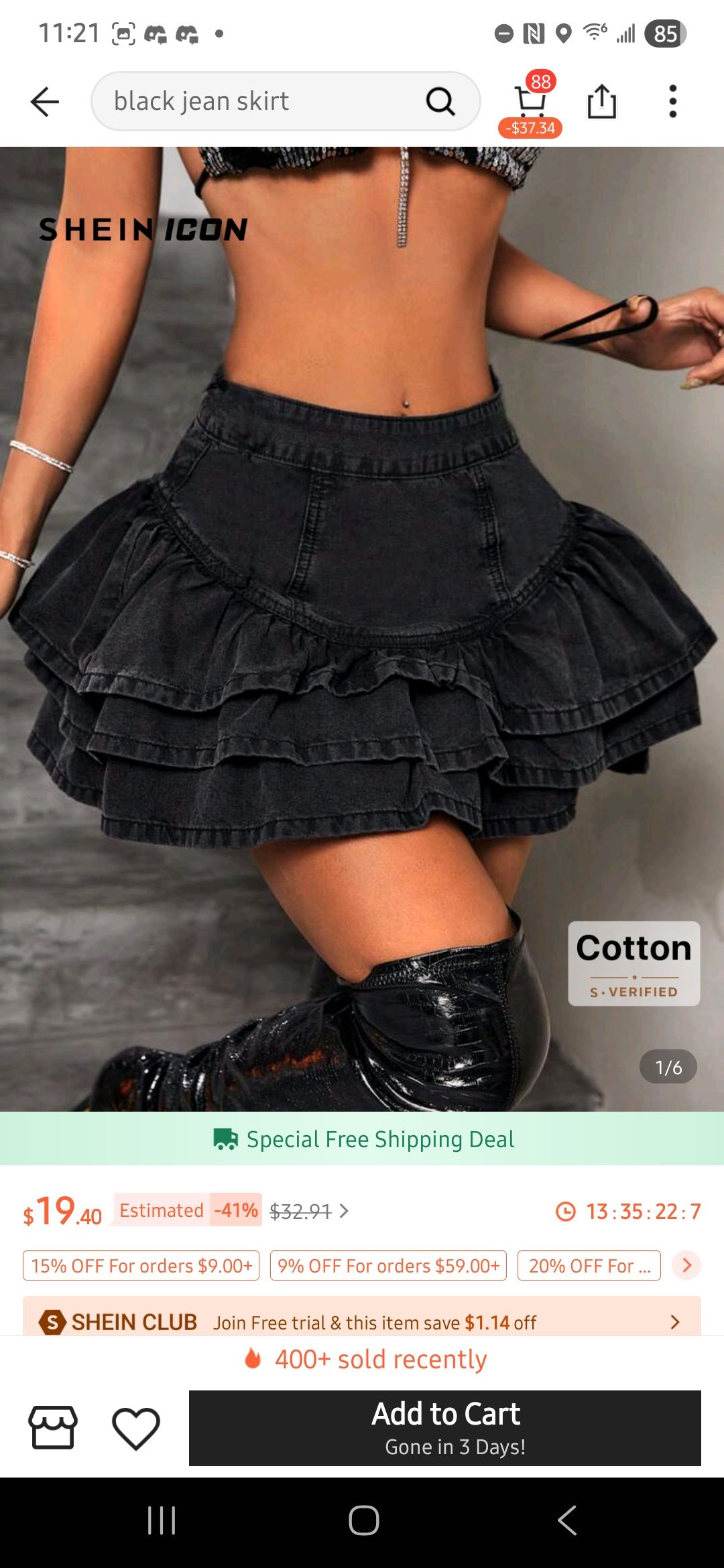Screen dimensions: 724x1568
Task: Show more coupons with the pink arrow
Action: point(686,1265)
